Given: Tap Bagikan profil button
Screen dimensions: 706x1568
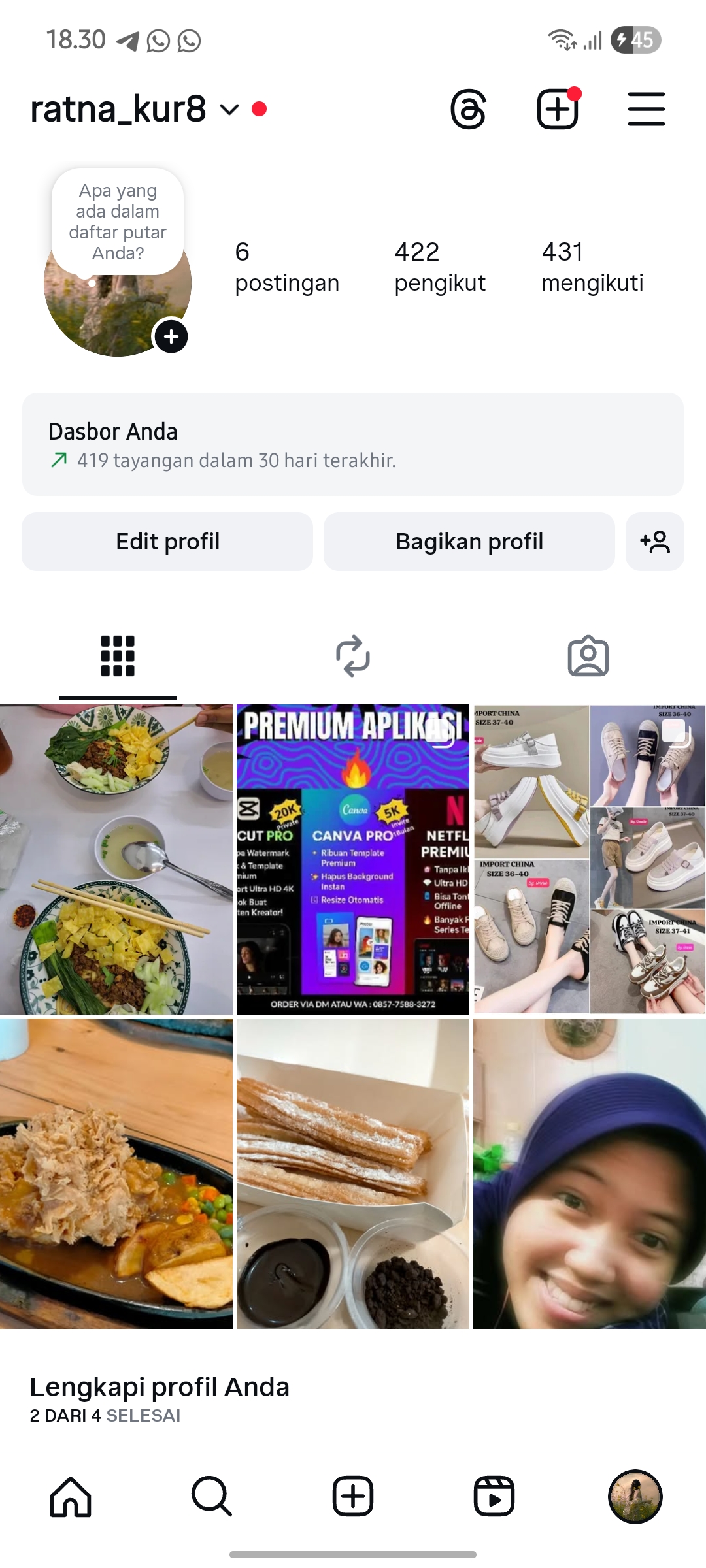Looking at the screenshot, I should 469,542.
